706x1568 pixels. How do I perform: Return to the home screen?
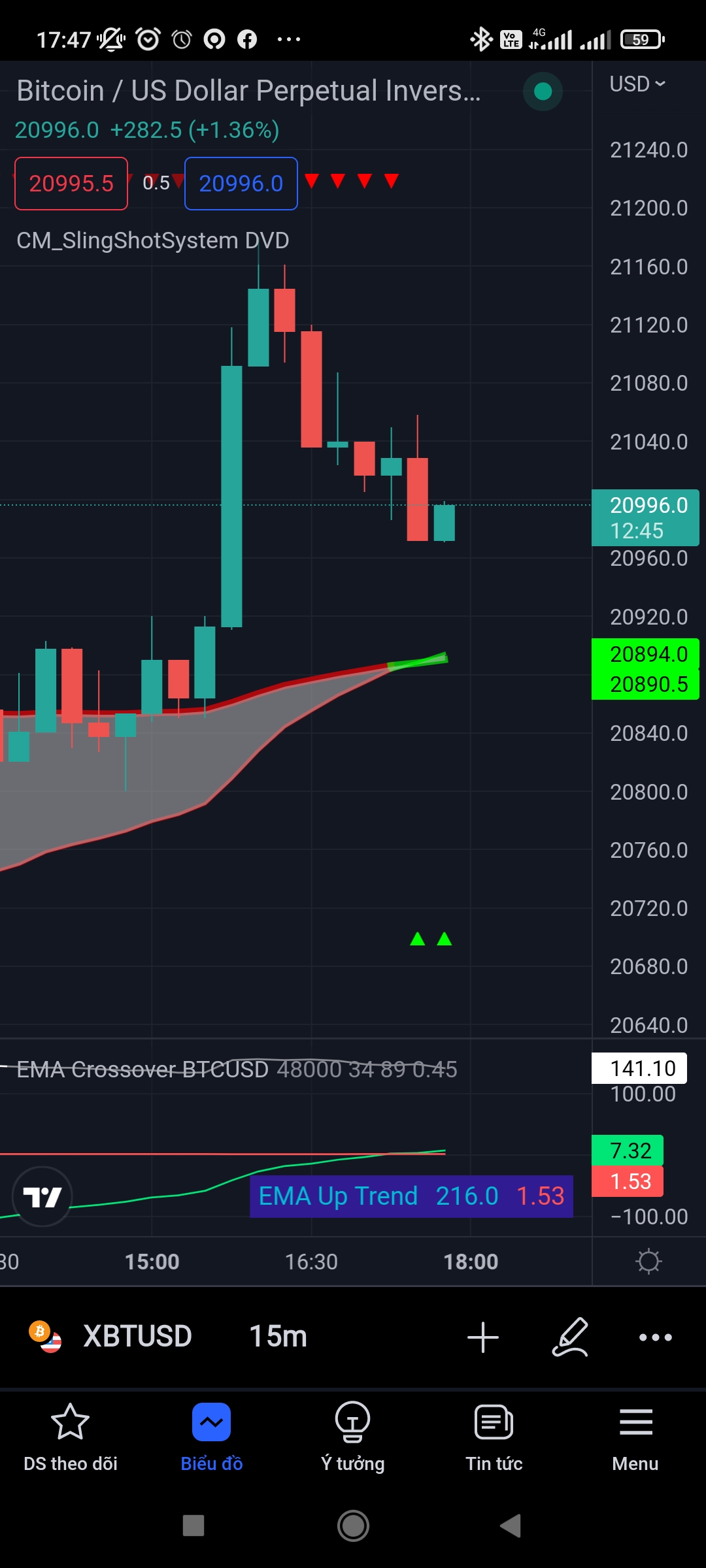coord(353,1526)
